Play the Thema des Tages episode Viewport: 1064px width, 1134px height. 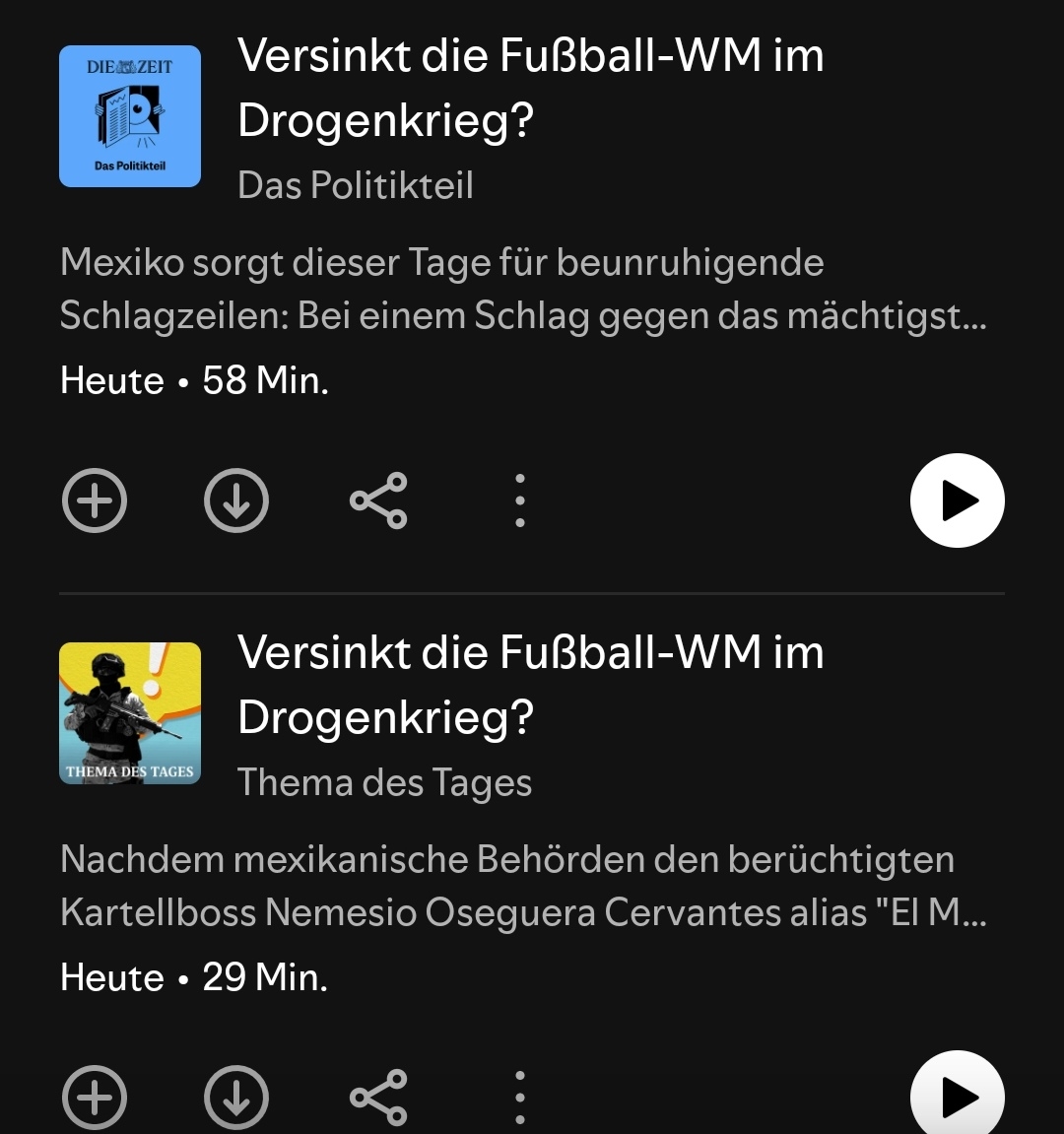pyautogui.click(x=957, y=1096)
